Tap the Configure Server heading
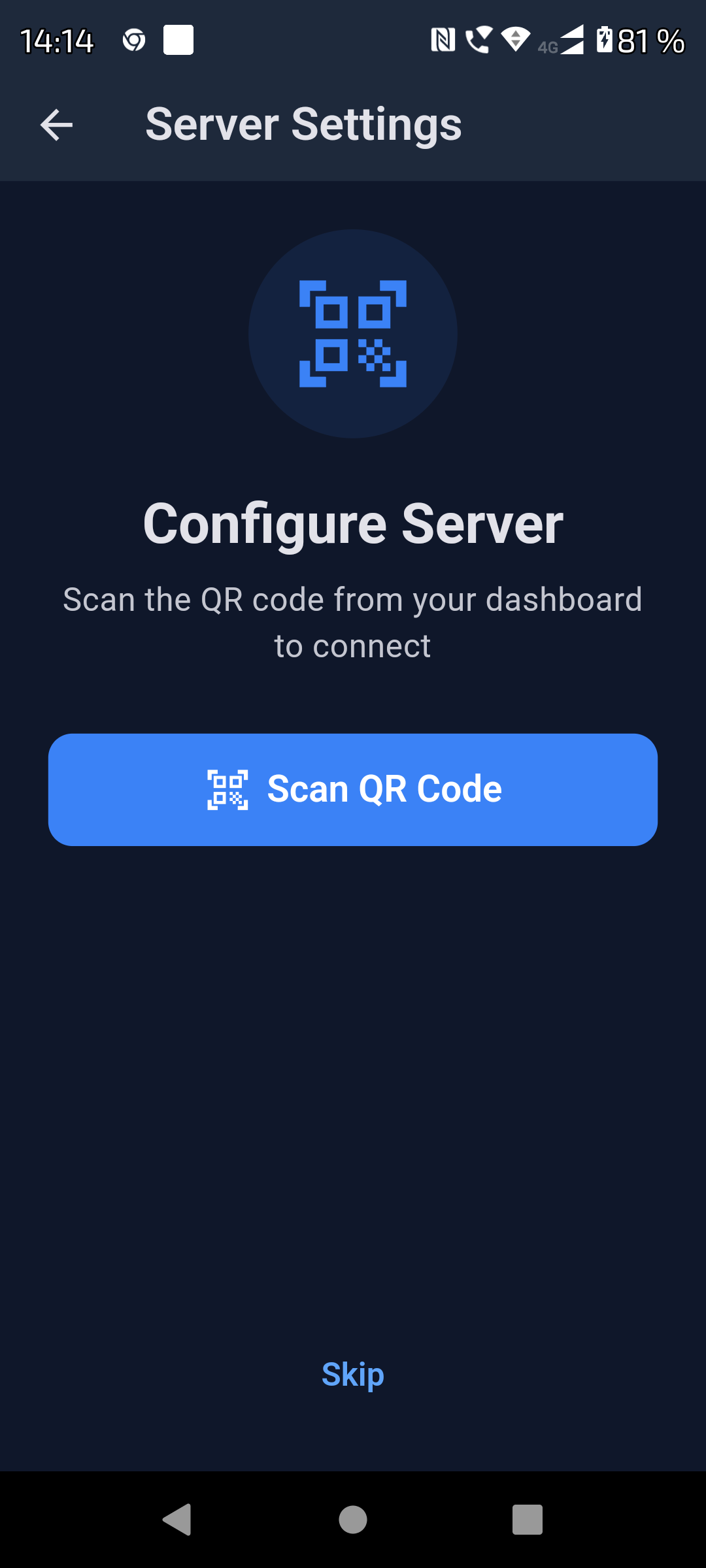The width and height of the screenshot is (706, 1568). [352, 521]
